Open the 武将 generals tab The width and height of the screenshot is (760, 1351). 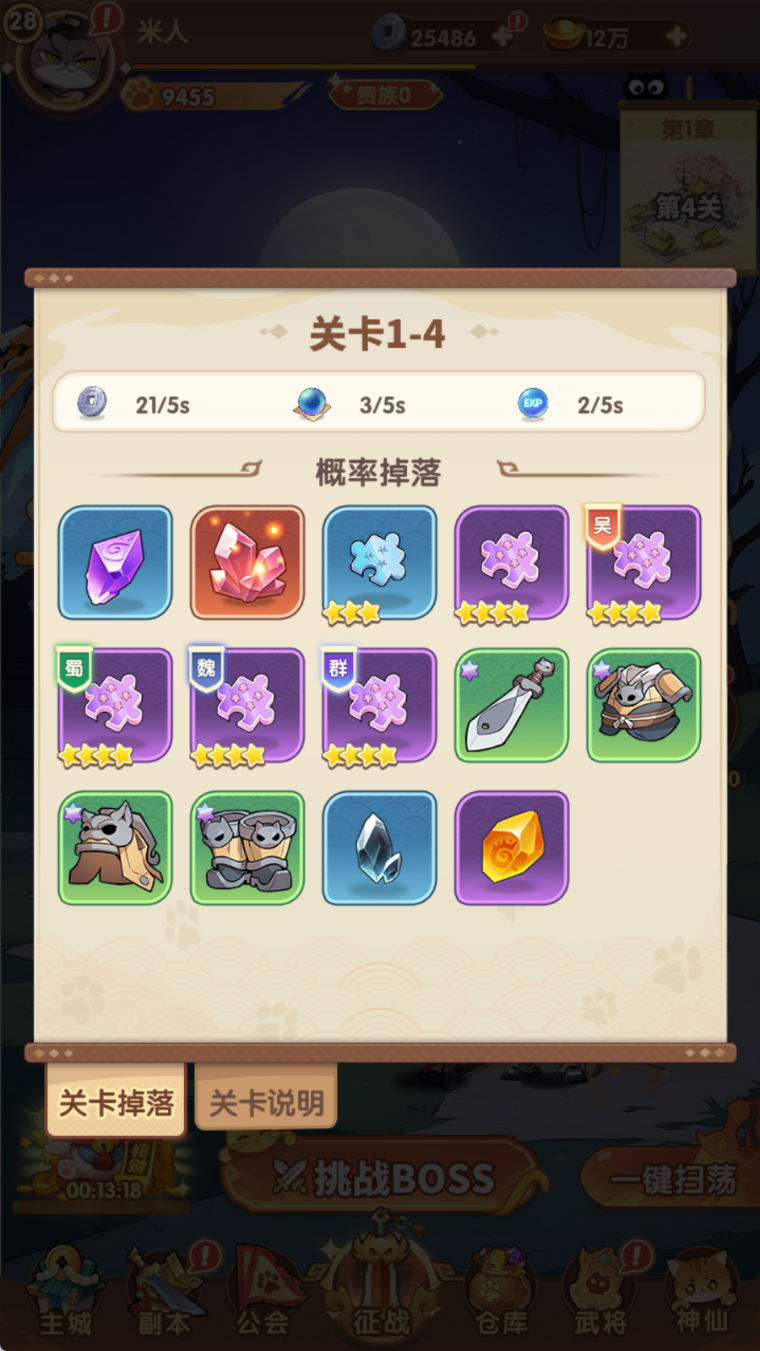(600, 1295)
